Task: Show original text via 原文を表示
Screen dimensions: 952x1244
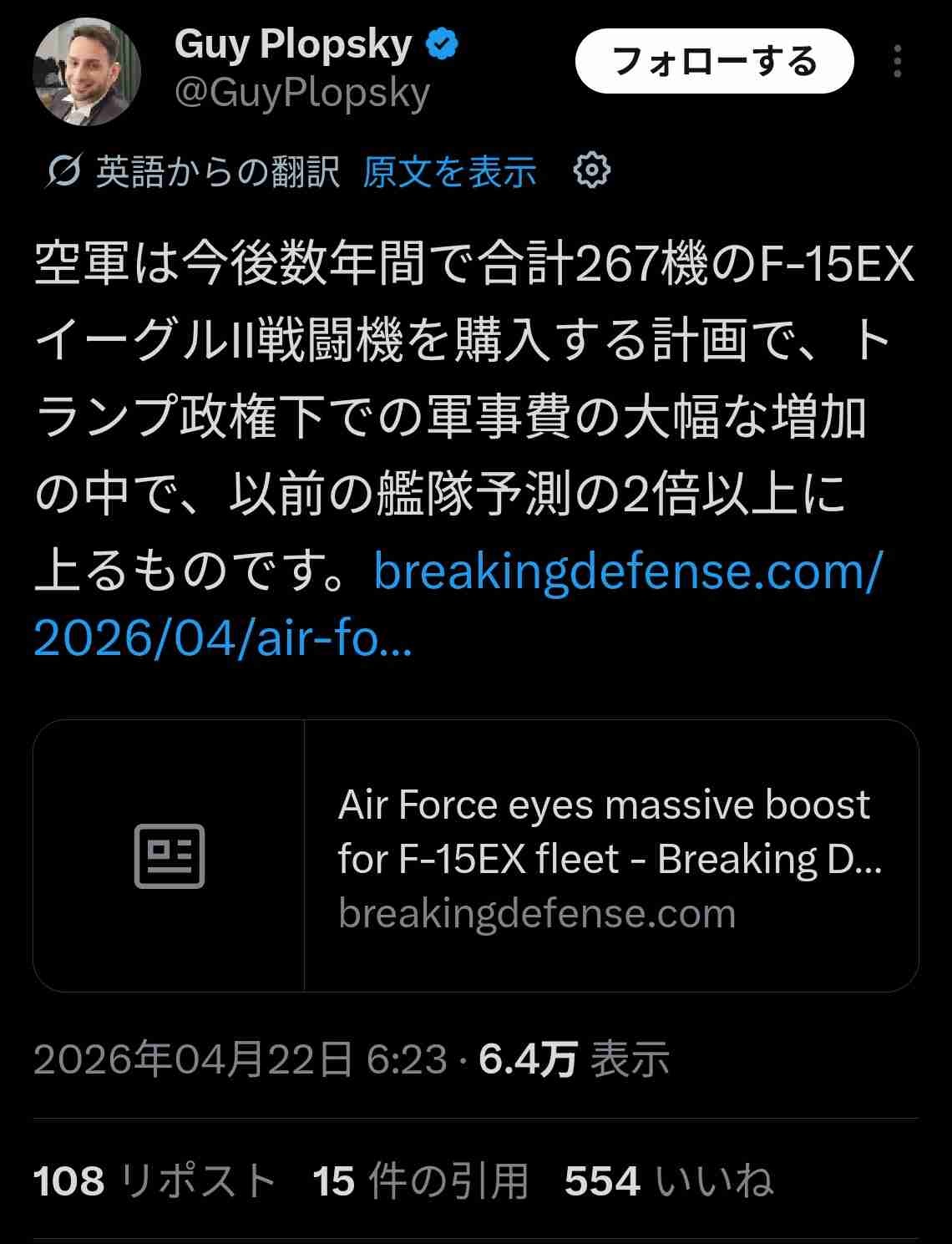Action: tap(449, 172)
